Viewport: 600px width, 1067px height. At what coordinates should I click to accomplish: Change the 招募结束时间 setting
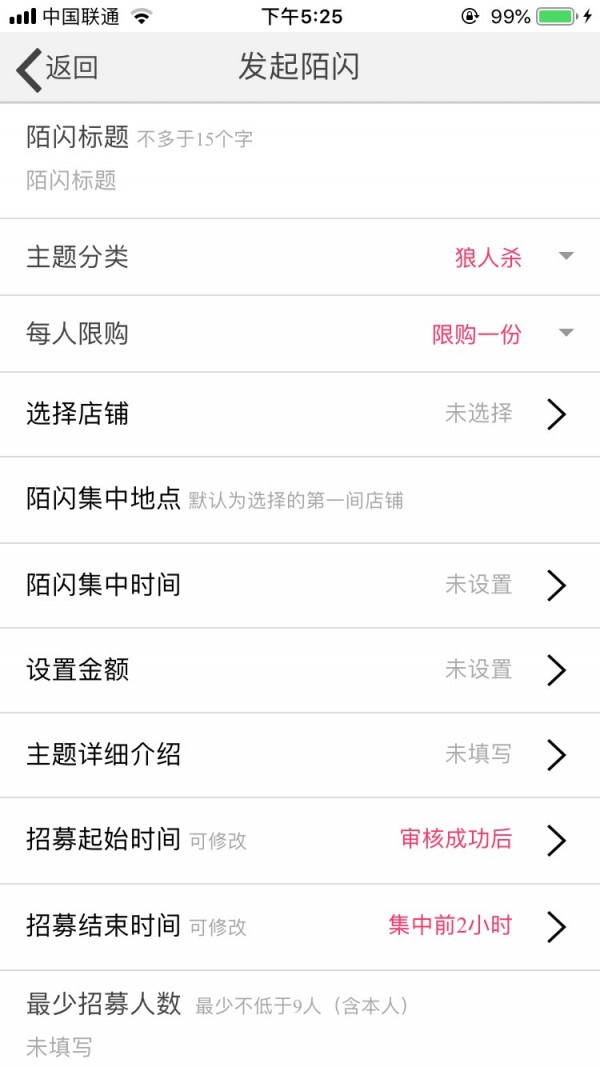[300, 927]
